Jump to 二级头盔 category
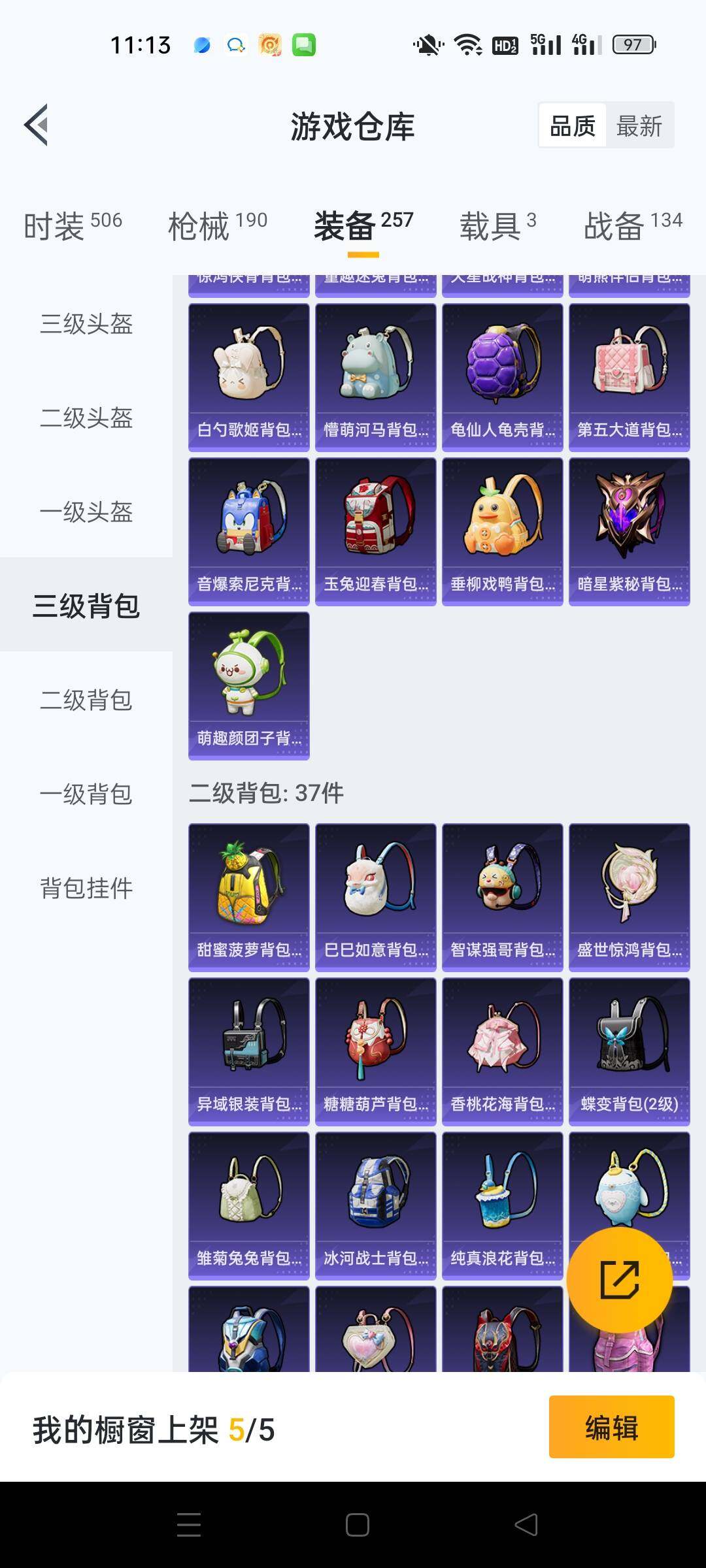The width and height of the screenshot is (706, 1568). pyautogui.click(x=86, y=418)
